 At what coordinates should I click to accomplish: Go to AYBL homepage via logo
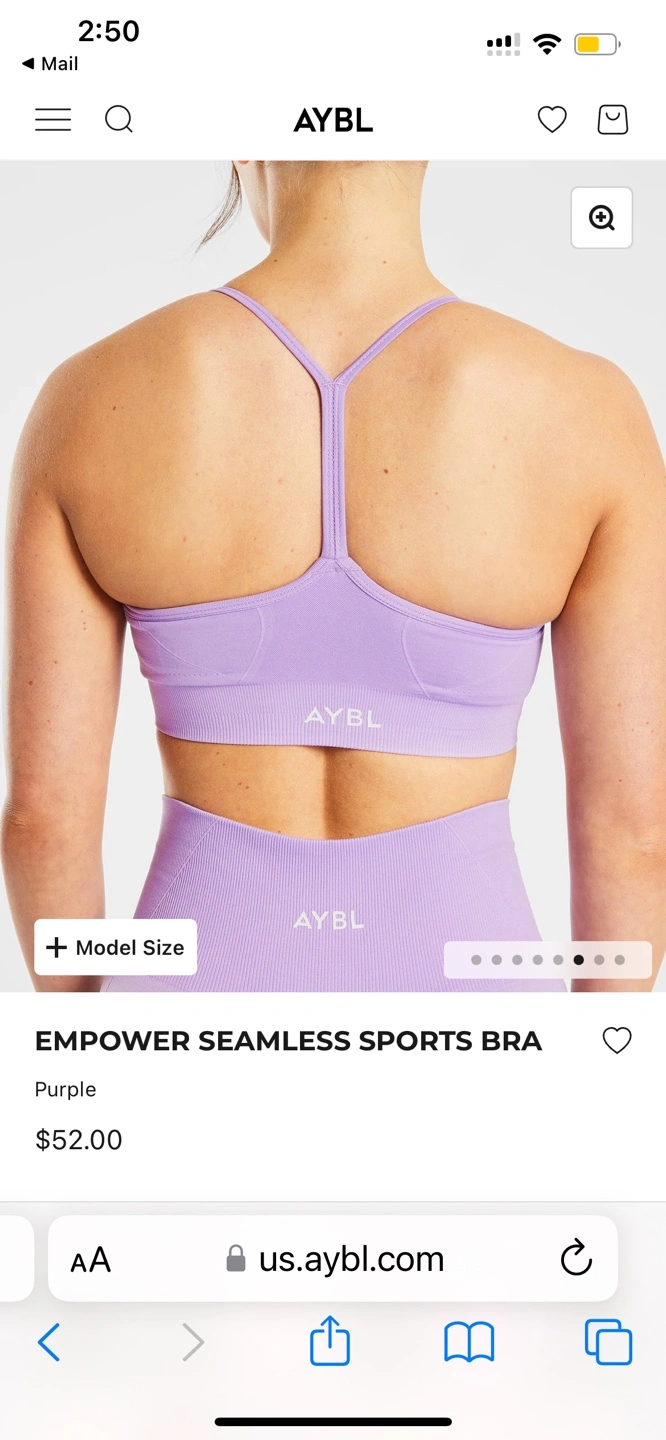[333, 121]
